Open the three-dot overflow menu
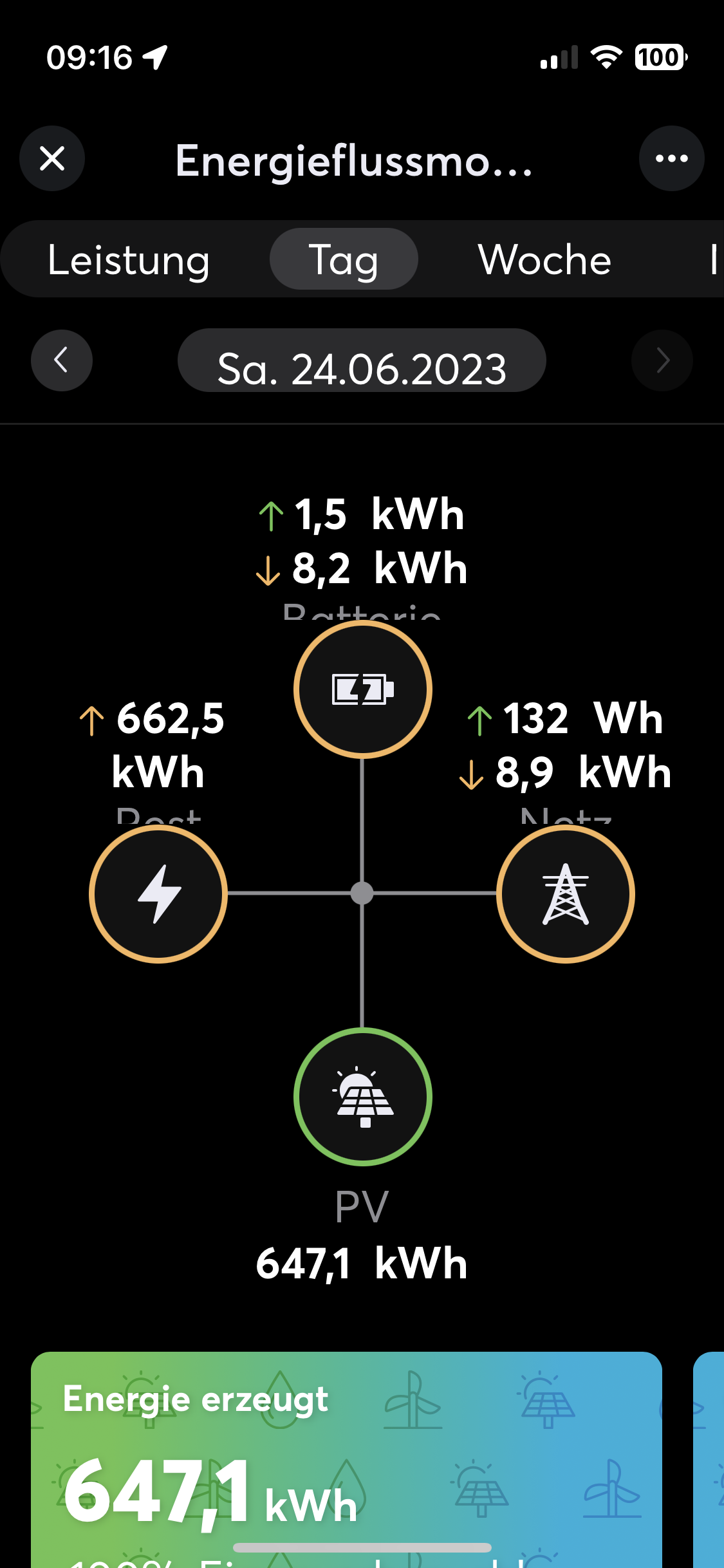This screenshot has height=1568, width=724. click(671, 158)
